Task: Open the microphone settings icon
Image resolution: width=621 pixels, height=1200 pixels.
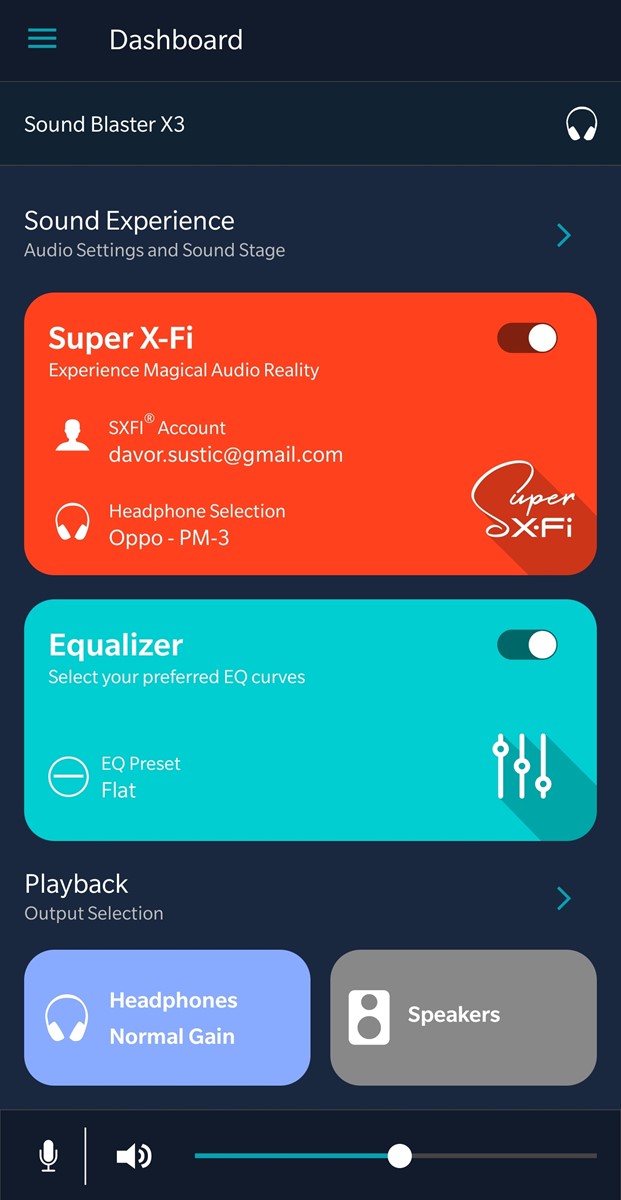Action: [48, 1157]
